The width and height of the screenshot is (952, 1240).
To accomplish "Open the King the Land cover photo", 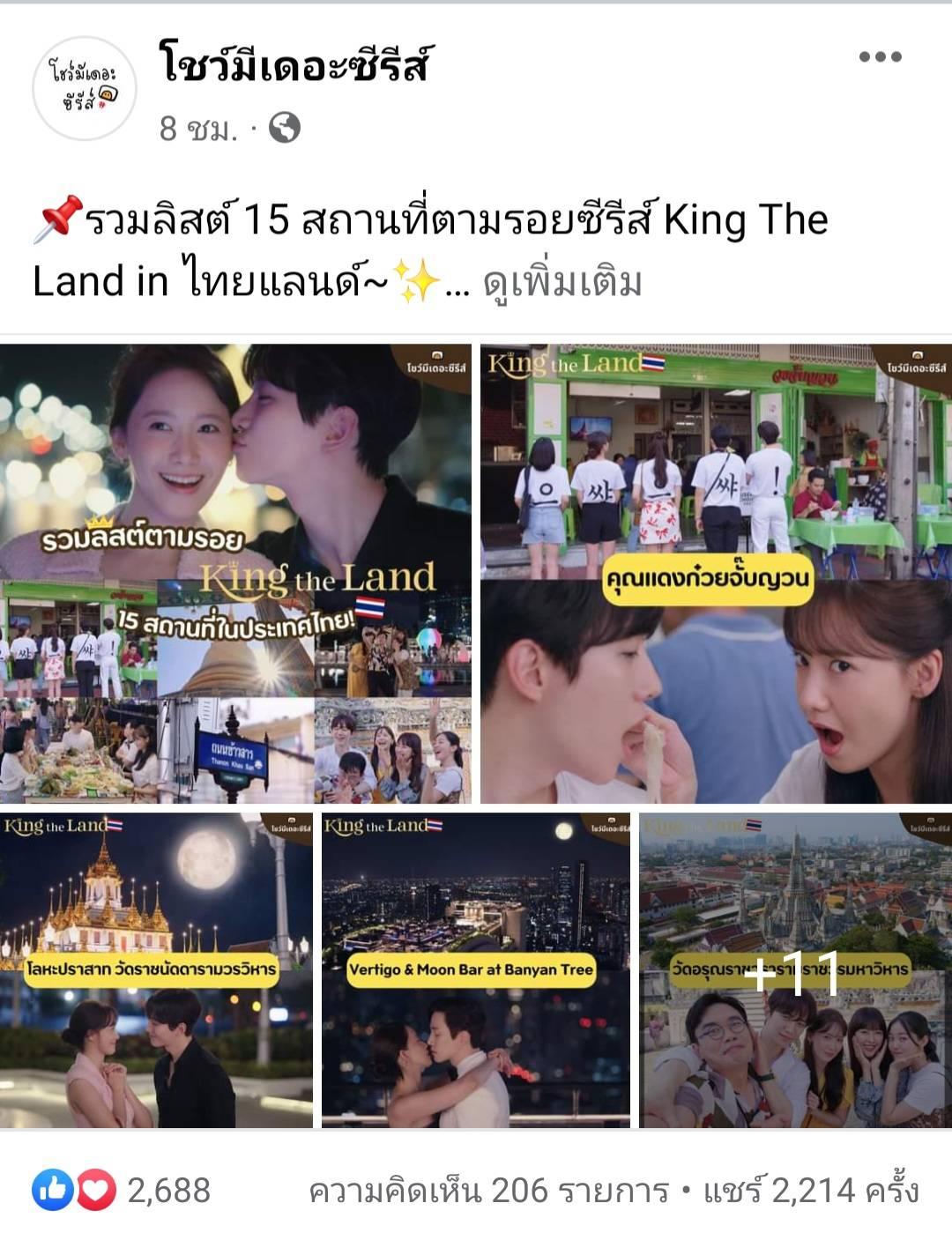I will (235, 573).
